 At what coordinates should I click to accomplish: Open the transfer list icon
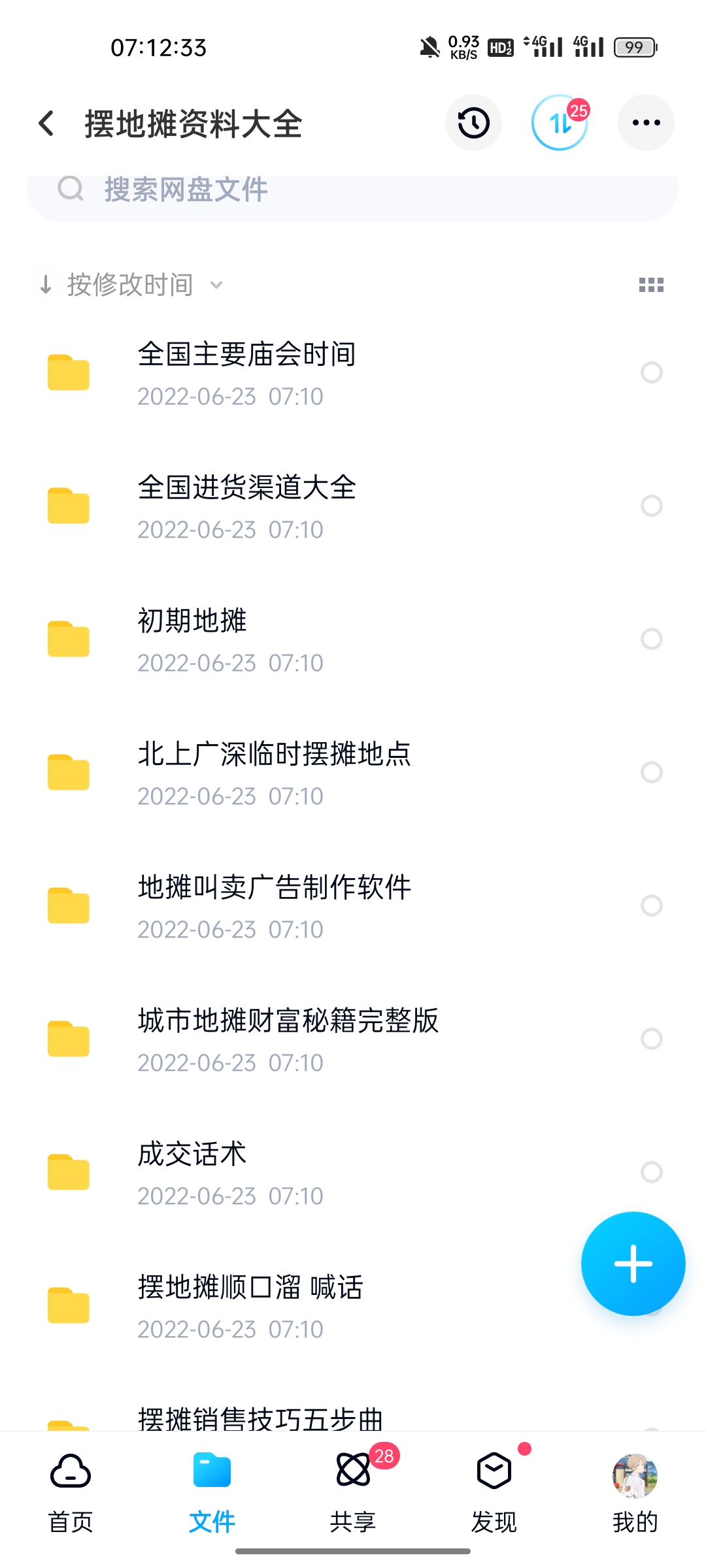pos(560,123)
